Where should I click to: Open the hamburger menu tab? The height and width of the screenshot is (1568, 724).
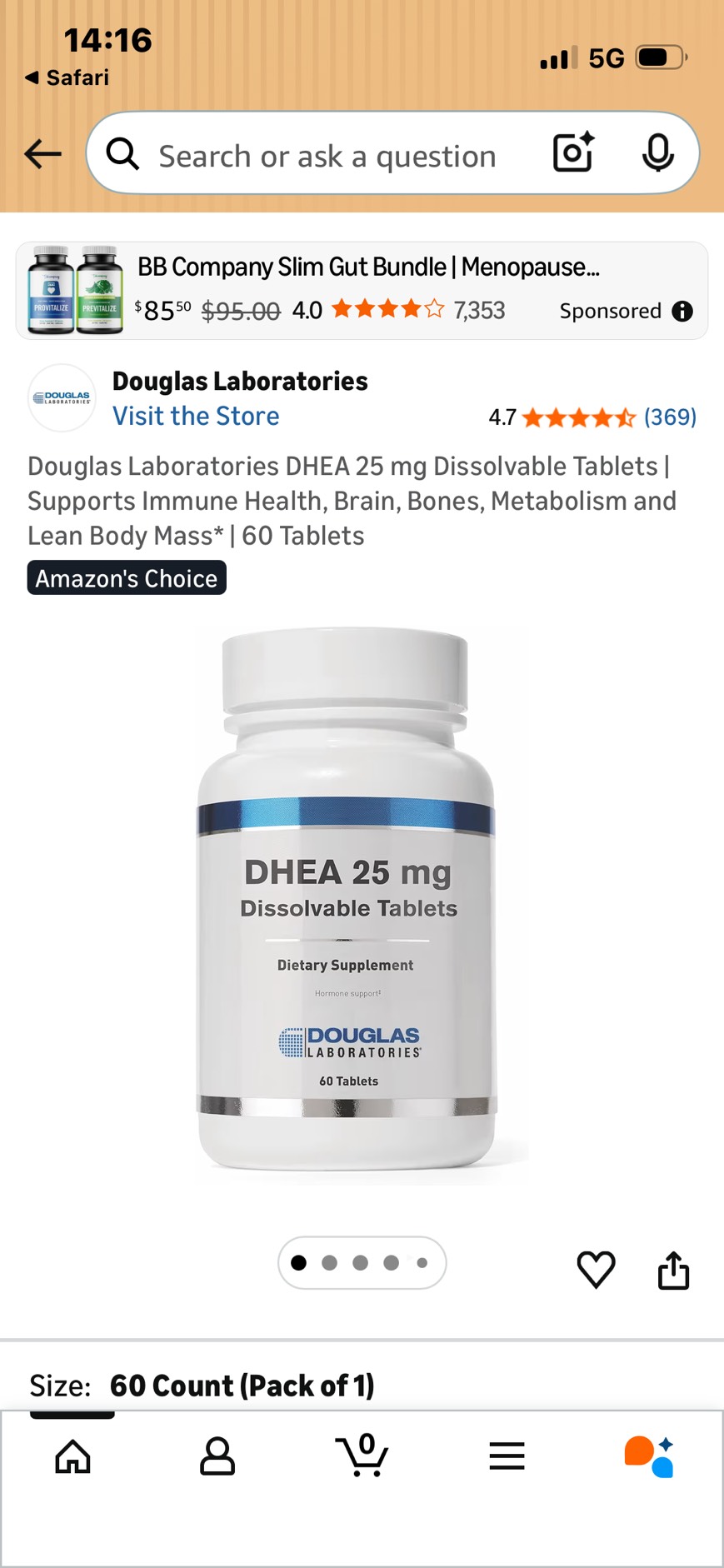[507, 1456]
